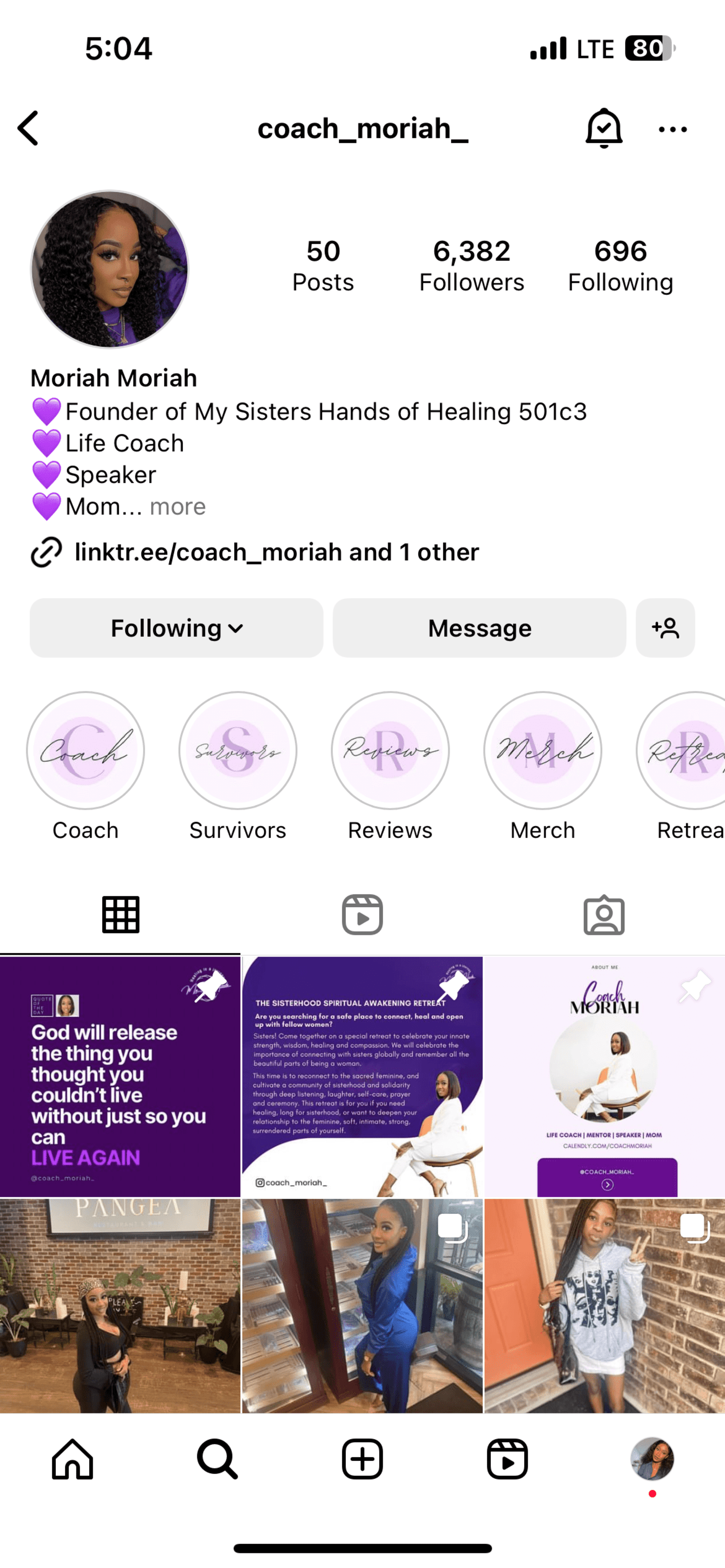Go back with the top-left arrow
725x1568 pixels.
tap(29, 128)
